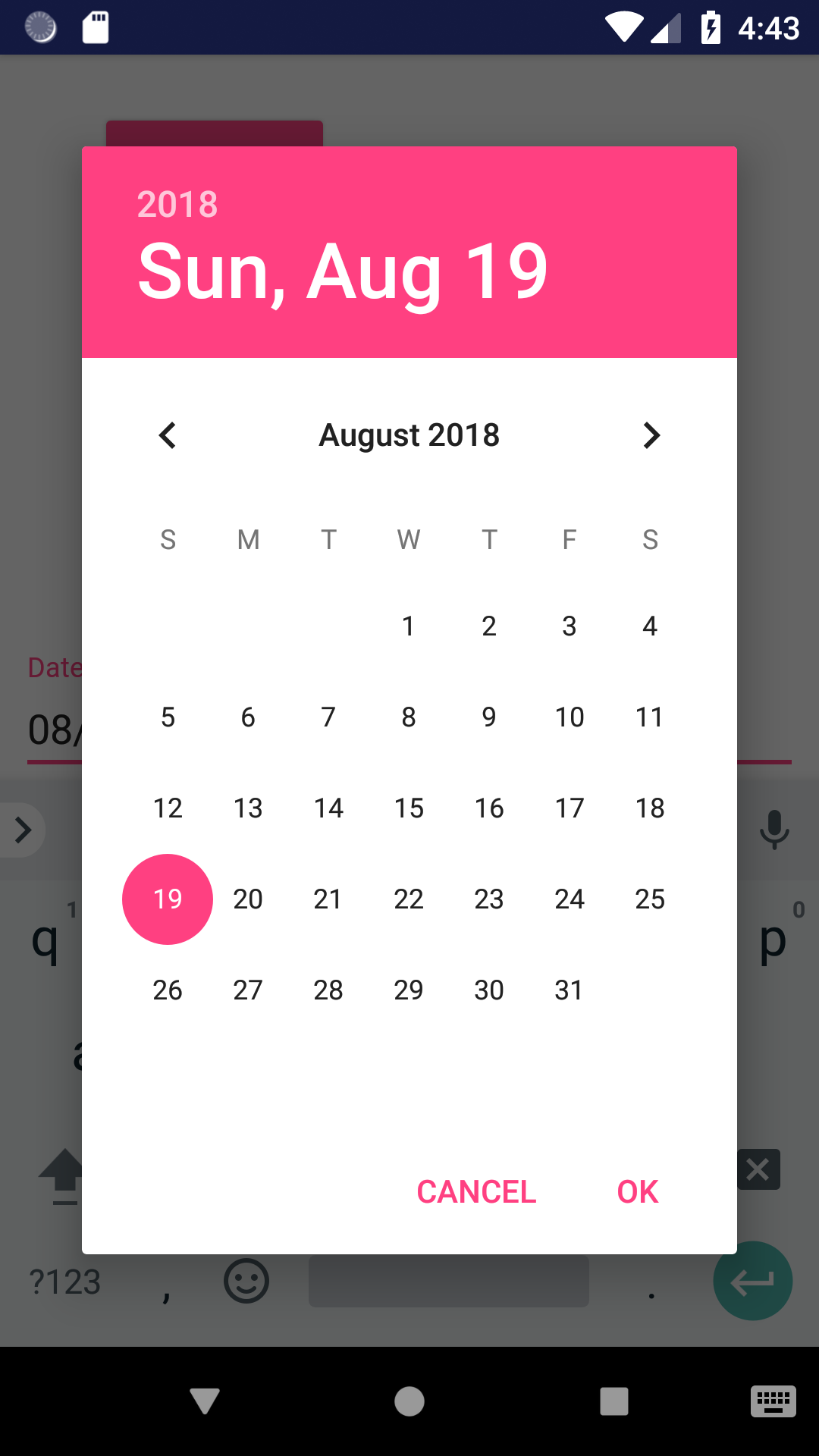Tap the highlighted date 19
This screenshot has width=819, height=1456.
pos(168,899)
